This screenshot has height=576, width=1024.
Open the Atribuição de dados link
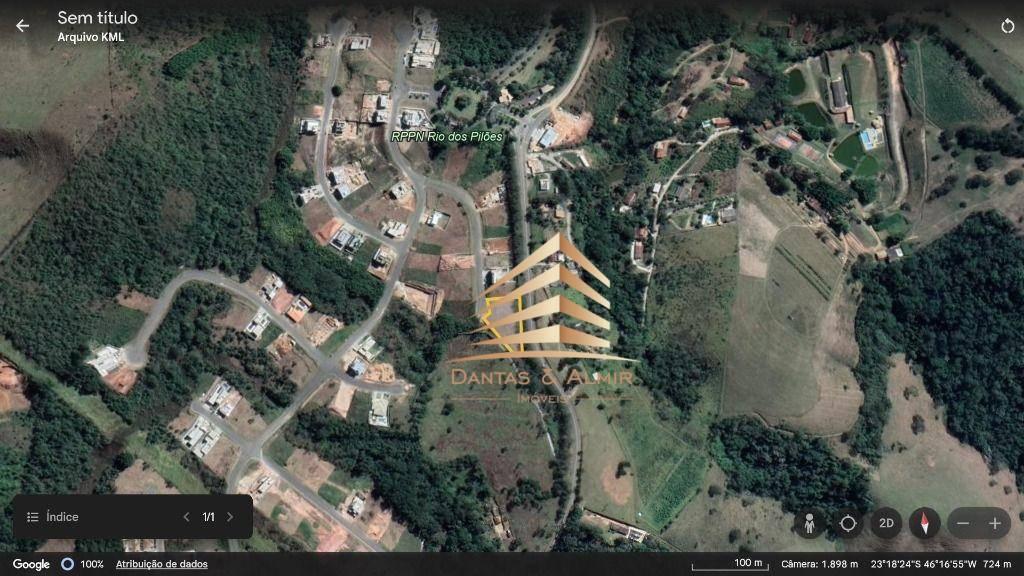pyautogui.click(x=161, y=564)
